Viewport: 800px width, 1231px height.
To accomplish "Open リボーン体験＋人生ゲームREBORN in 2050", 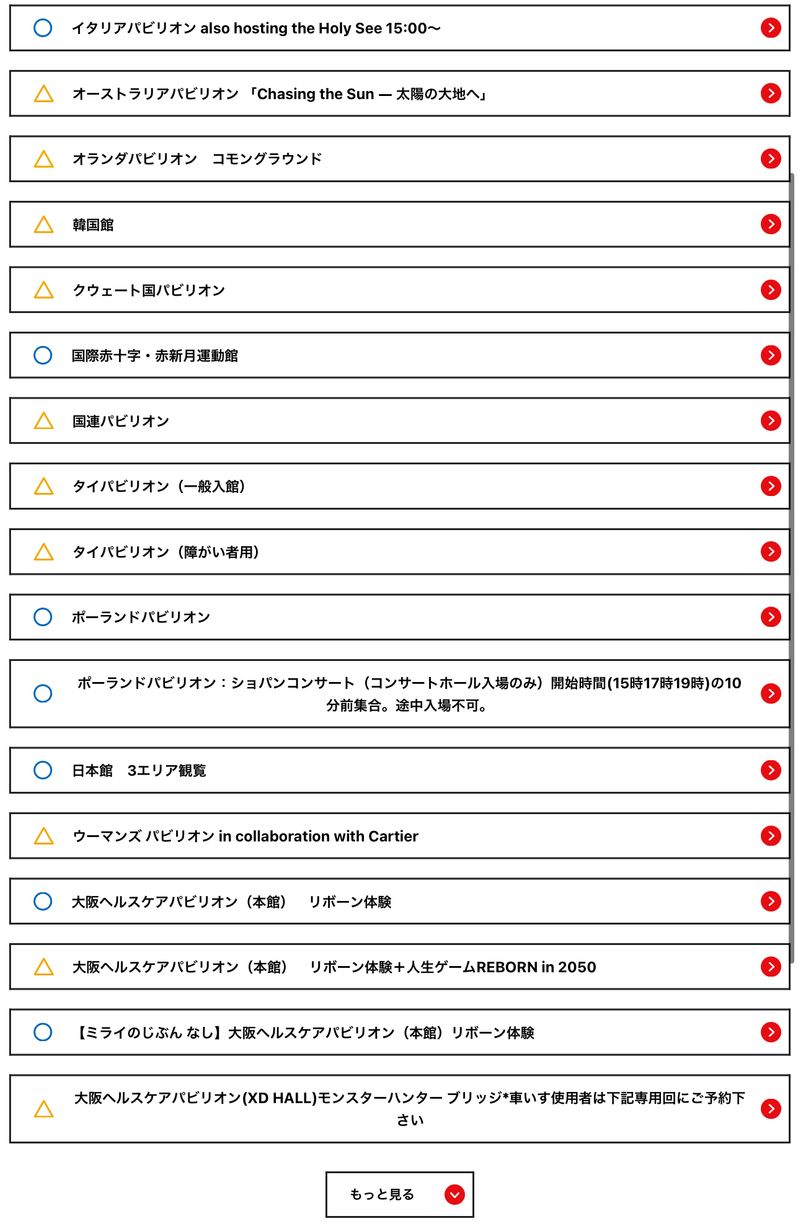I will tap(399, 967).
